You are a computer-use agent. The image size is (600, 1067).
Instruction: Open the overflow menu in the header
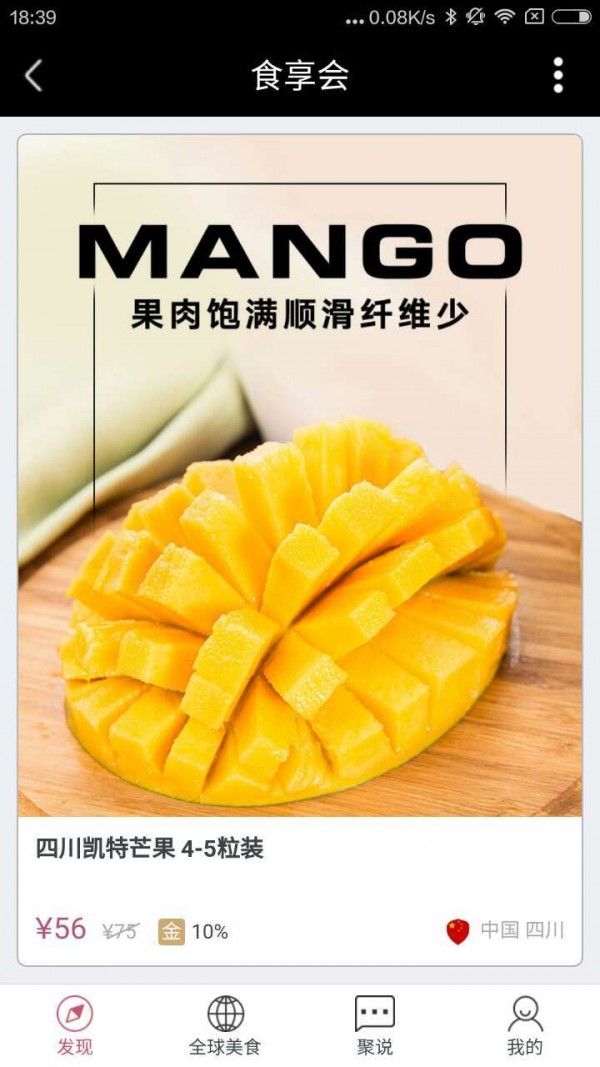(x=558, y=75)
